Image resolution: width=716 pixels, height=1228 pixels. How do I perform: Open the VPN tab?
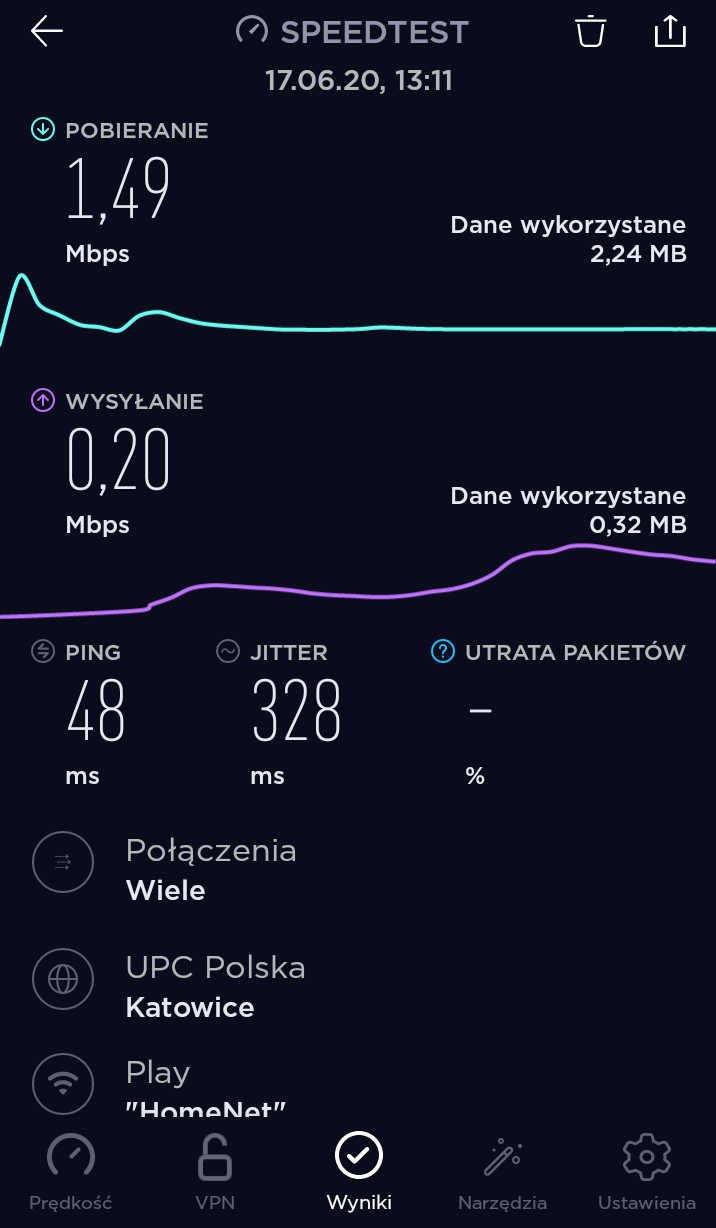pyautogui.click(x=215, y=1172)
